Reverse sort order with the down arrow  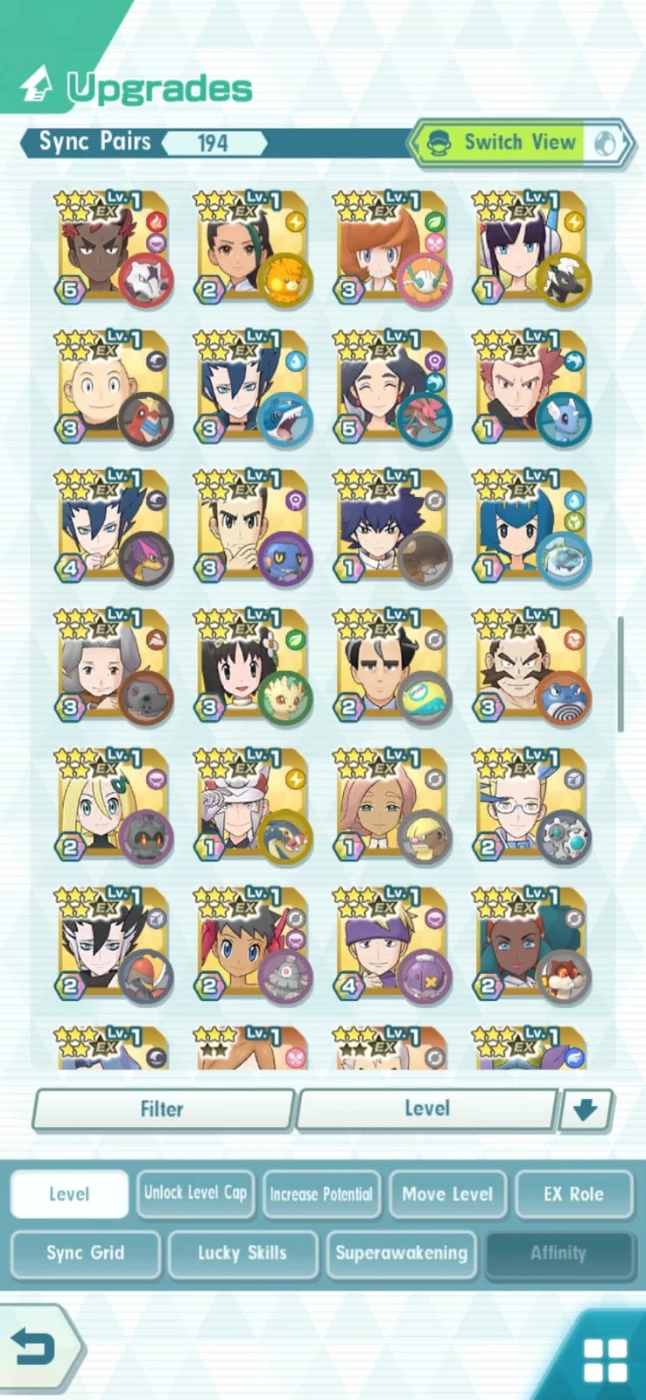click(x=586, y=1110)
